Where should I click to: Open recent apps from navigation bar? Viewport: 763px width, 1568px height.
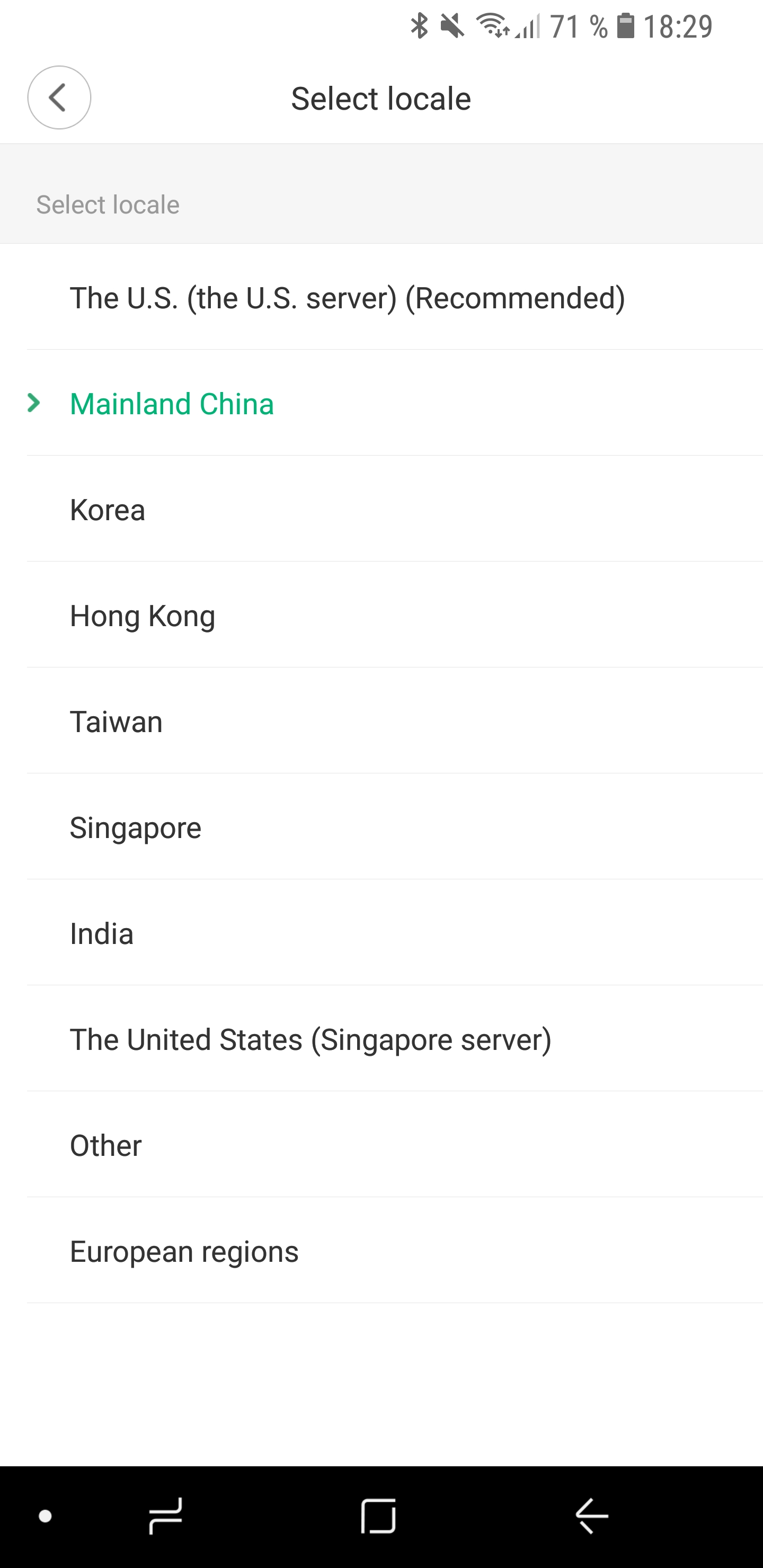166,1516
